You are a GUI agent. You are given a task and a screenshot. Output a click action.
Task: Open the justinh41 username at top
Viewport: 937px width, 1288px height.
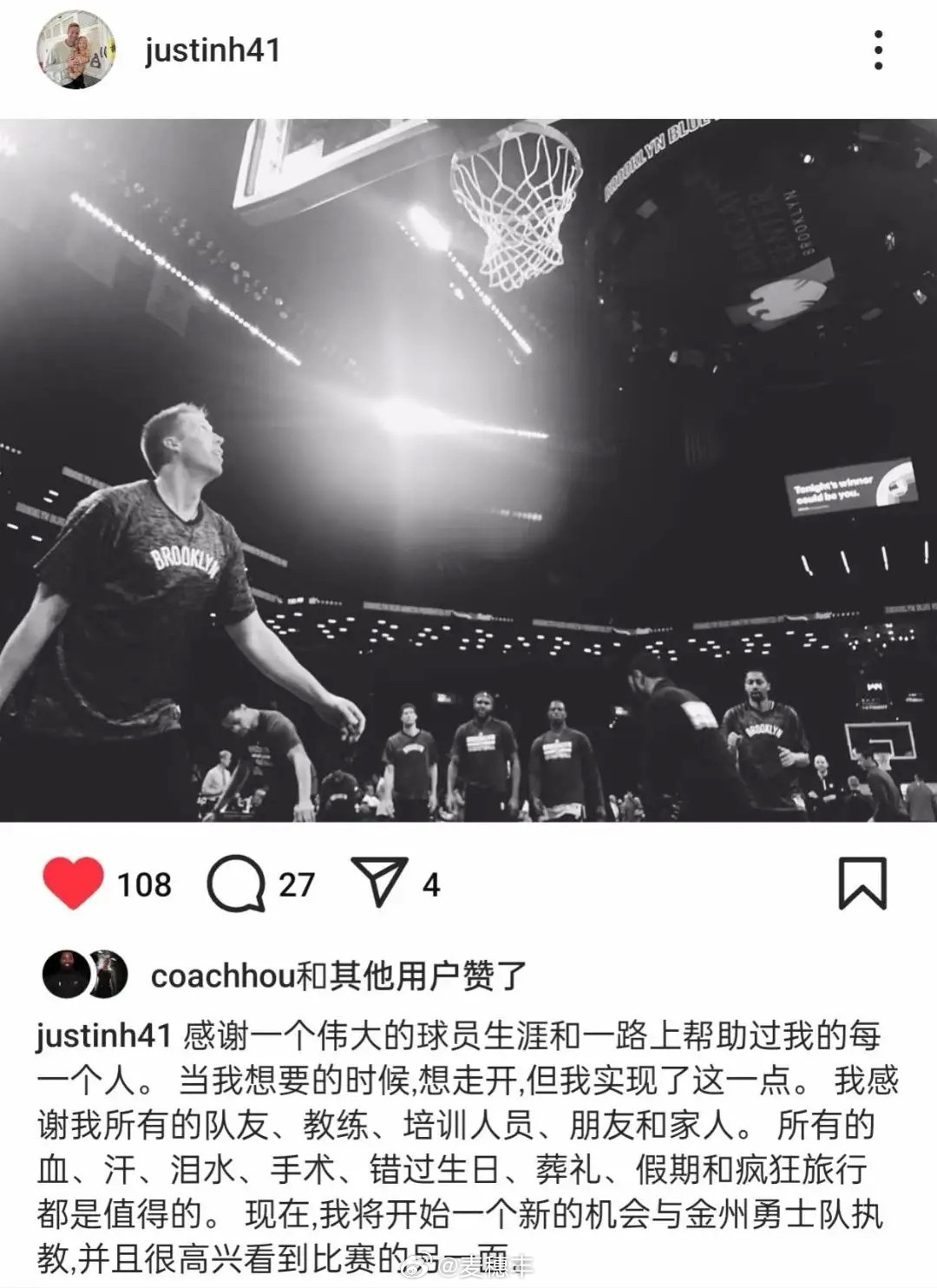[213, 50]
